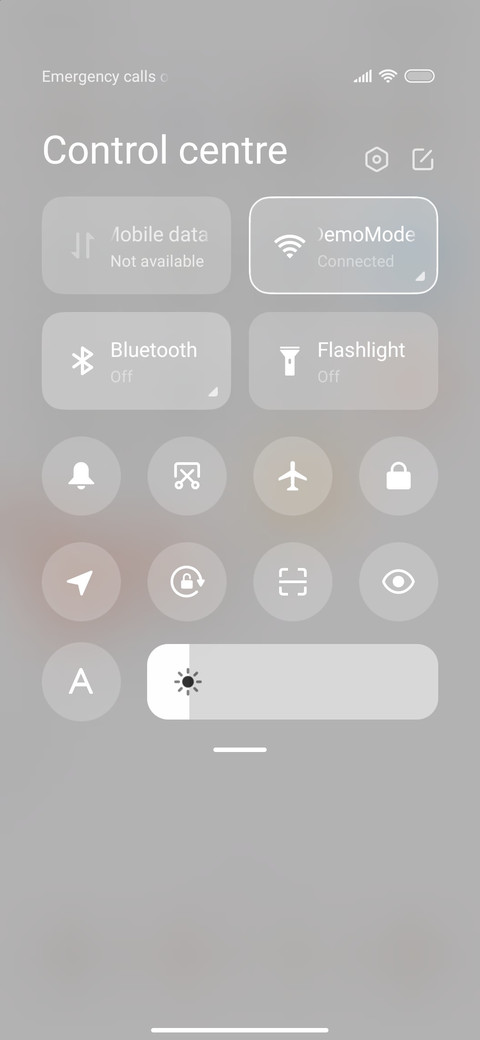Enable reading mode with the eye icon

click(398, 582)
